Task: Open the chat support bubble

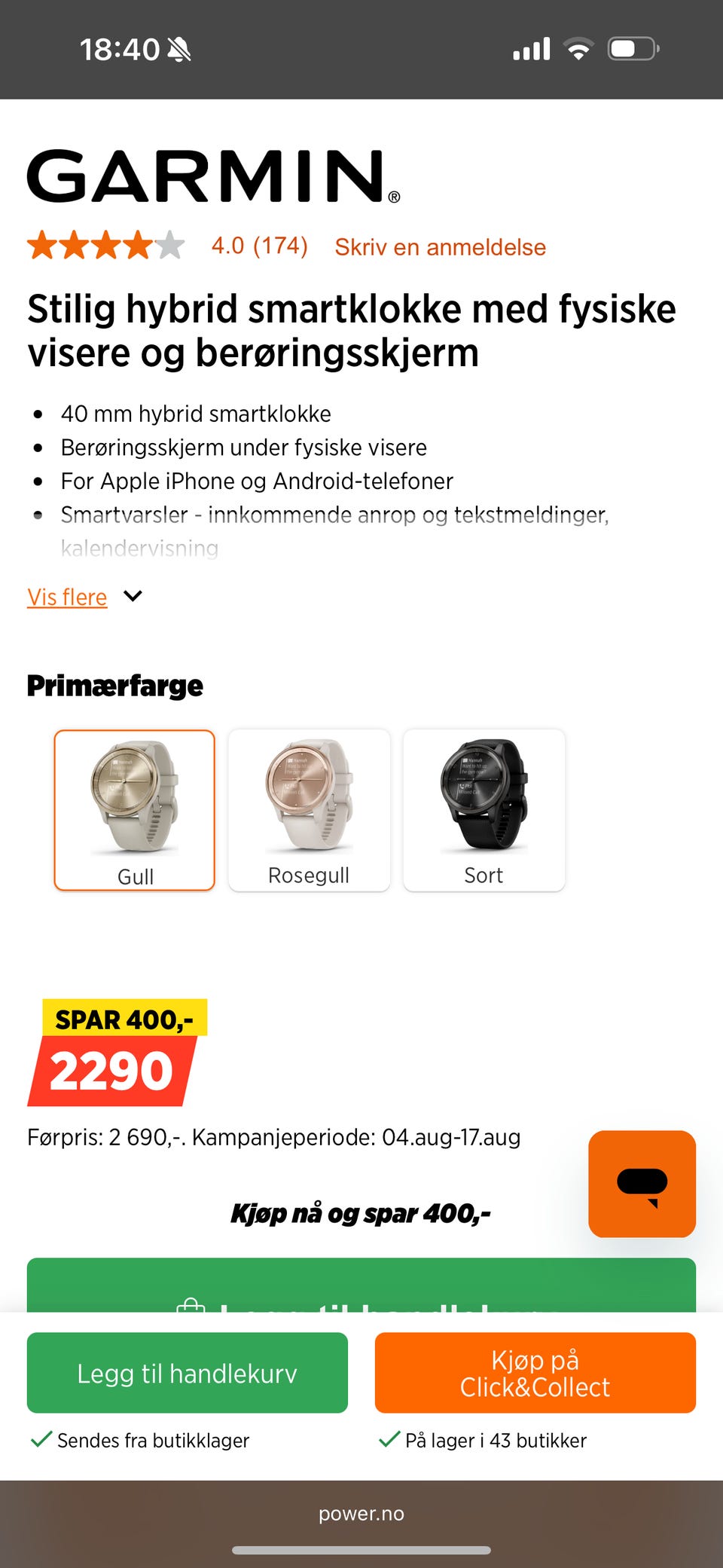Action: pos(642,1183)
